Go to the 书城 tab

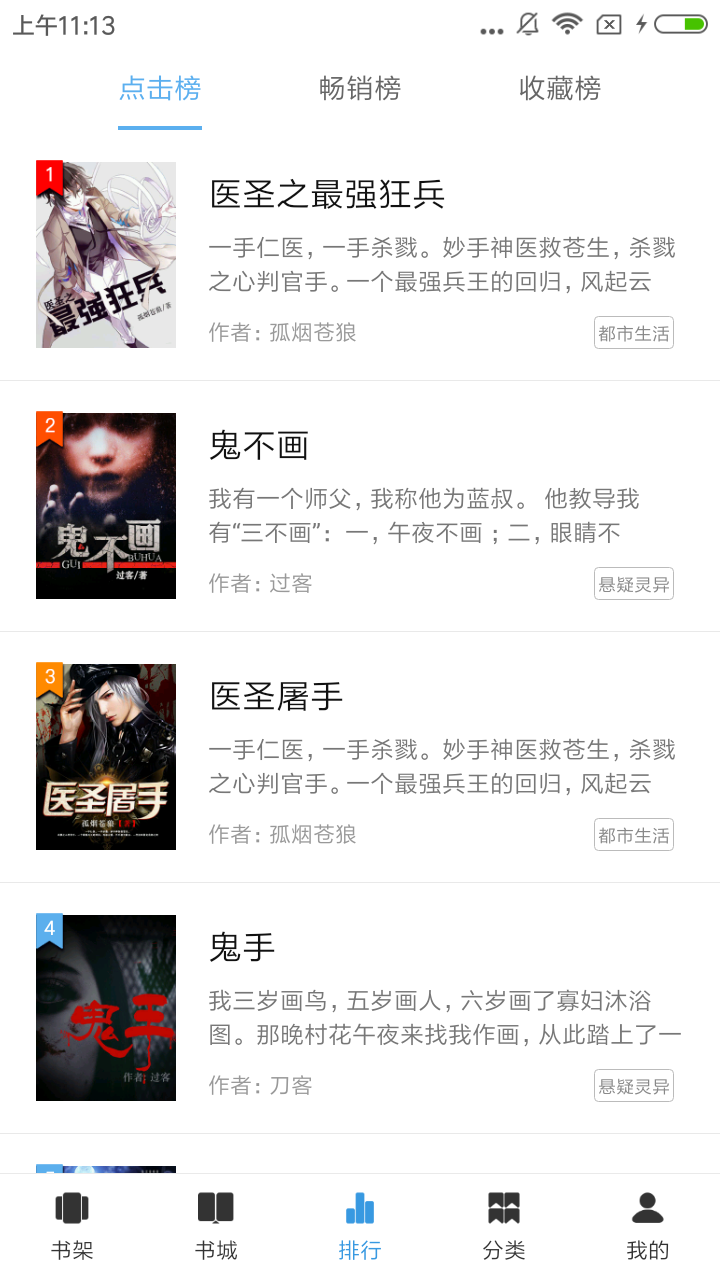click(x=216, y=1227)
